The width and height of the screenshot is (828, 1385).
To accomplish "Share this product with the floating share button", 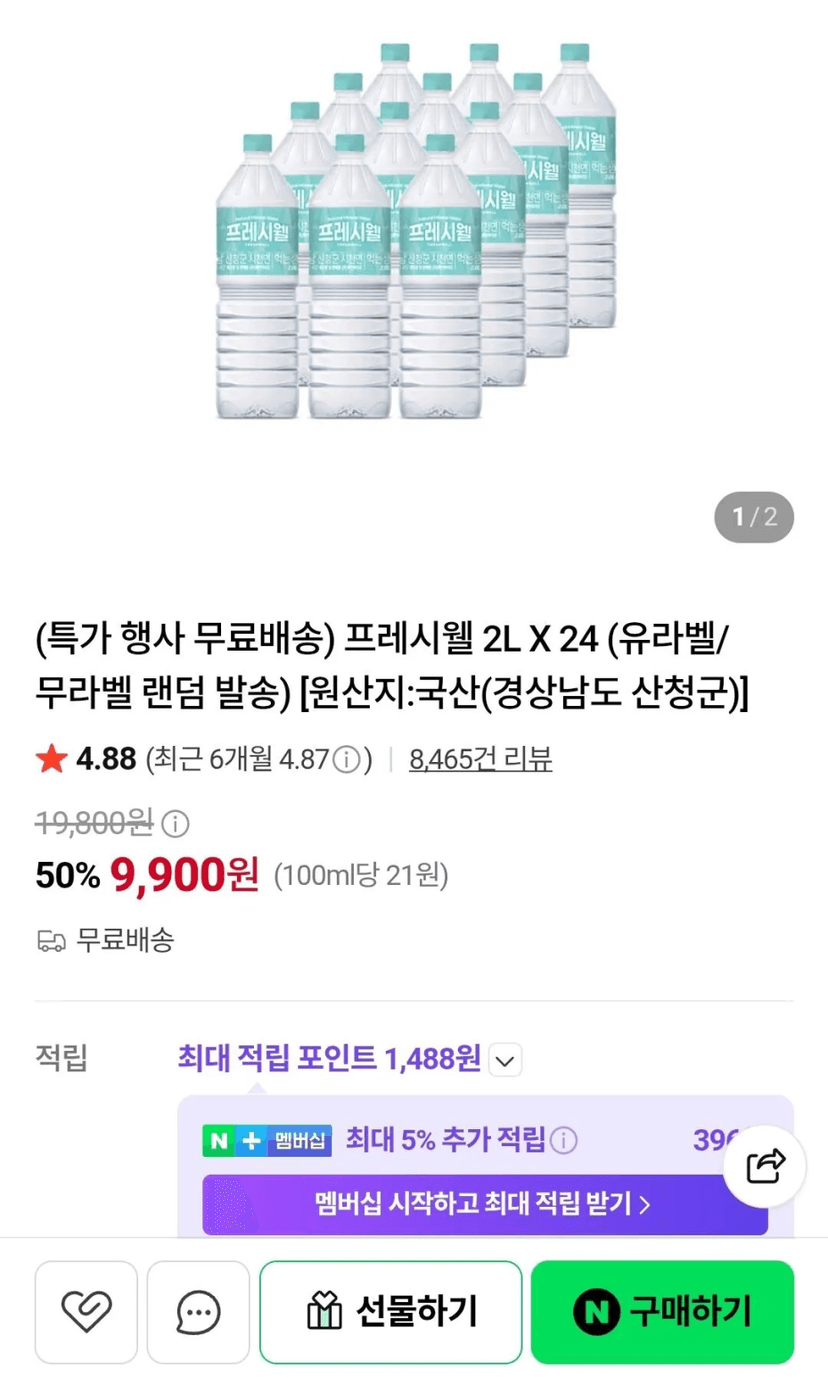I will tap(766, 1166).
